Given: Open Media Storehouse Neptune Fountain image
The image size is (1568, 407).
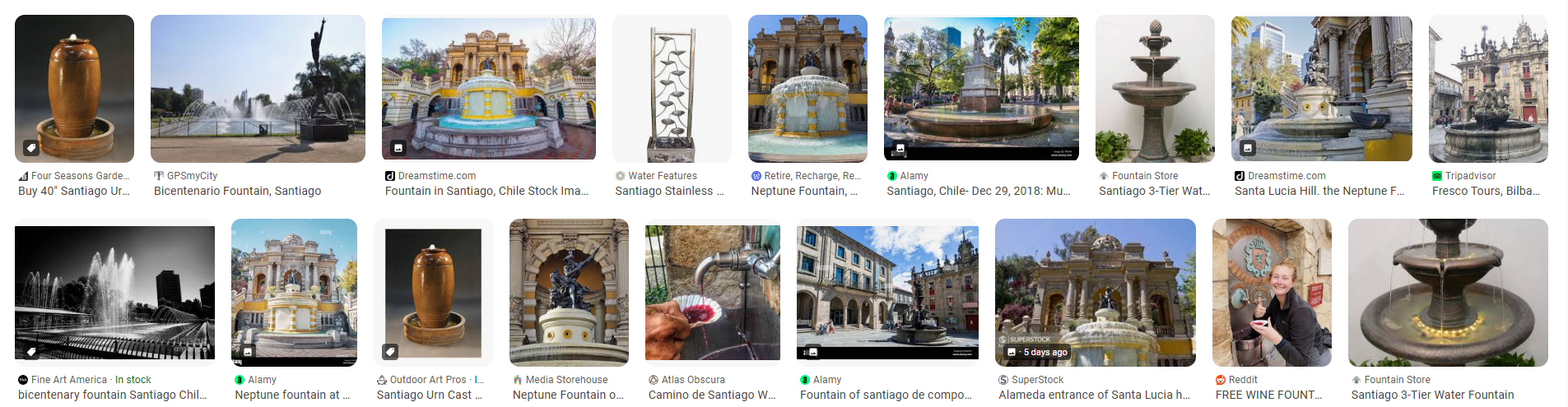Looking at the screenshot, I should coord(569,293).
